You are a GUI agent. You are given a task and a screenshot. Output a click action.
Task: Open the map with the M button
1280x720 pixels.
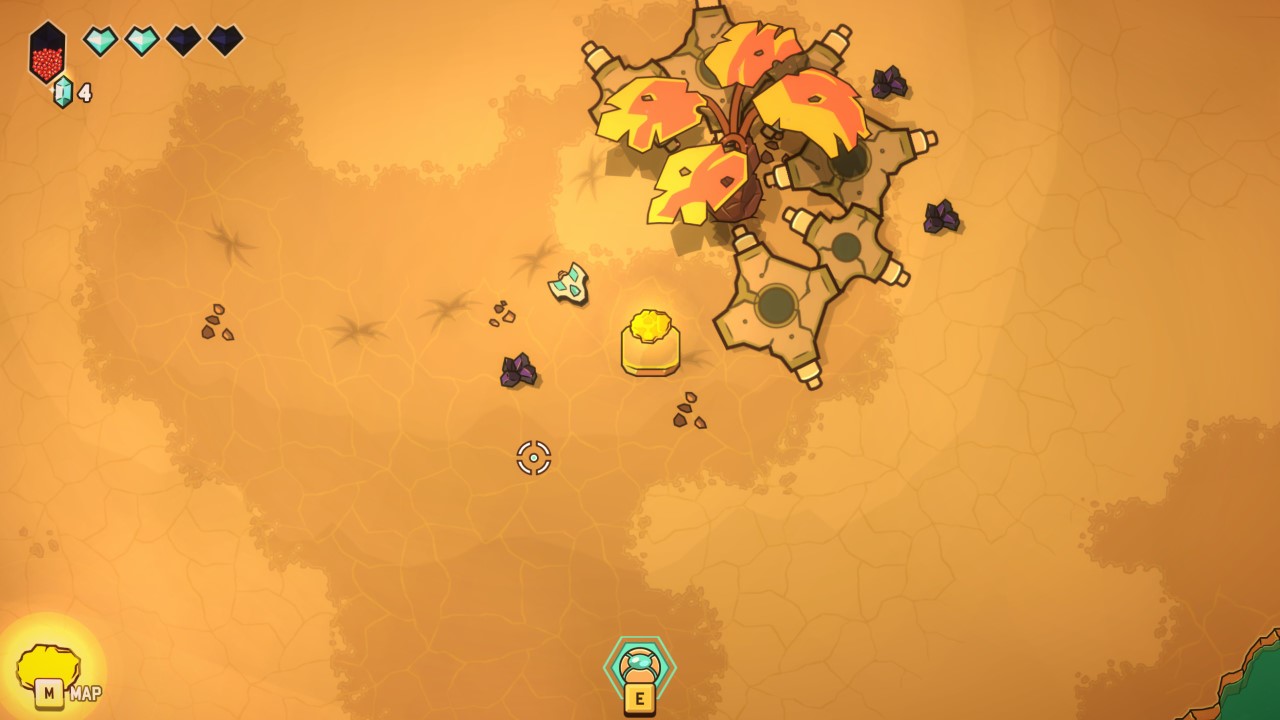coord(49,691)
